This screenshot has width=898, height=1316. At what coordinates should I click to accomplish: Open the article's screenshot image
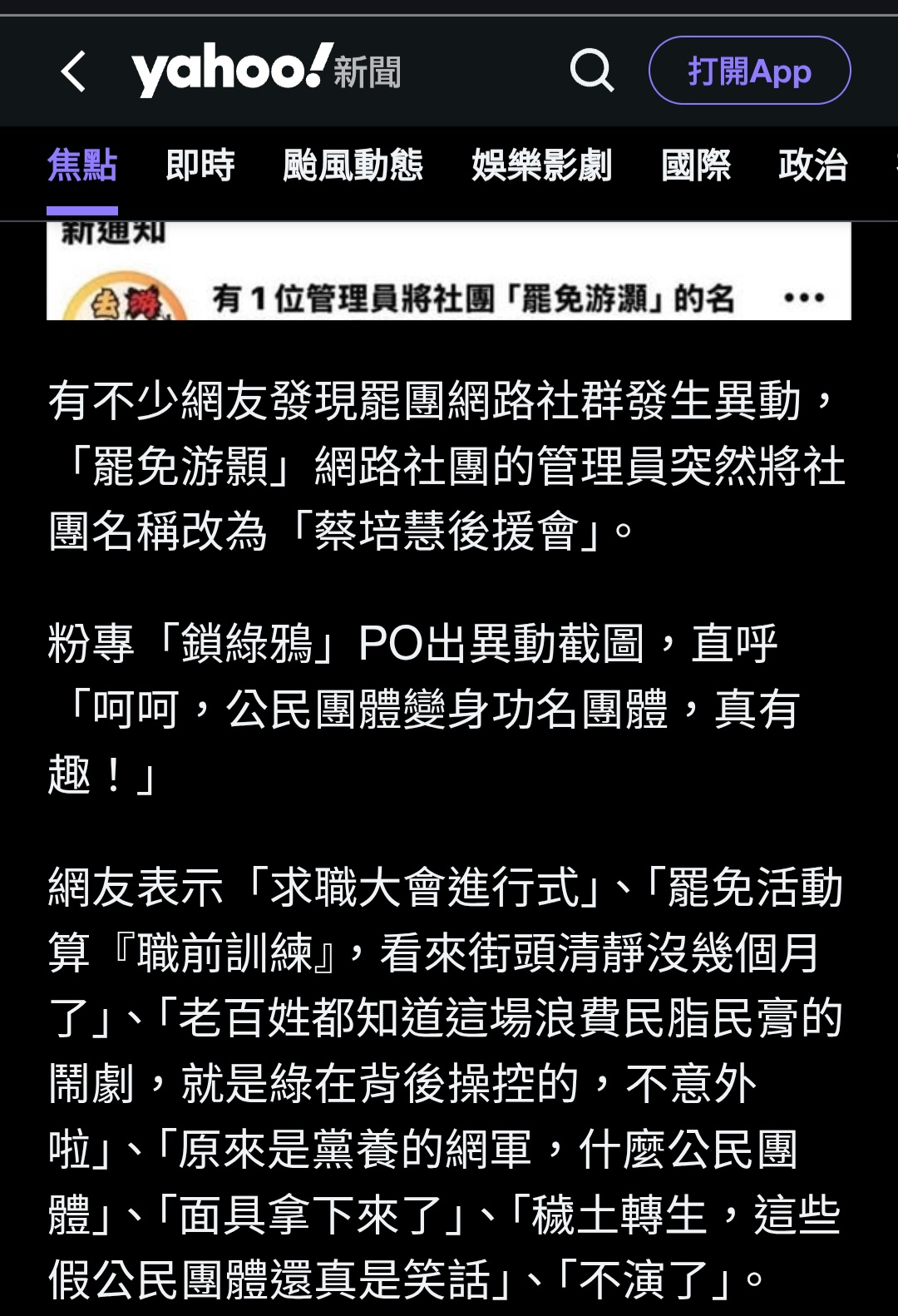(x=448, y=272)
